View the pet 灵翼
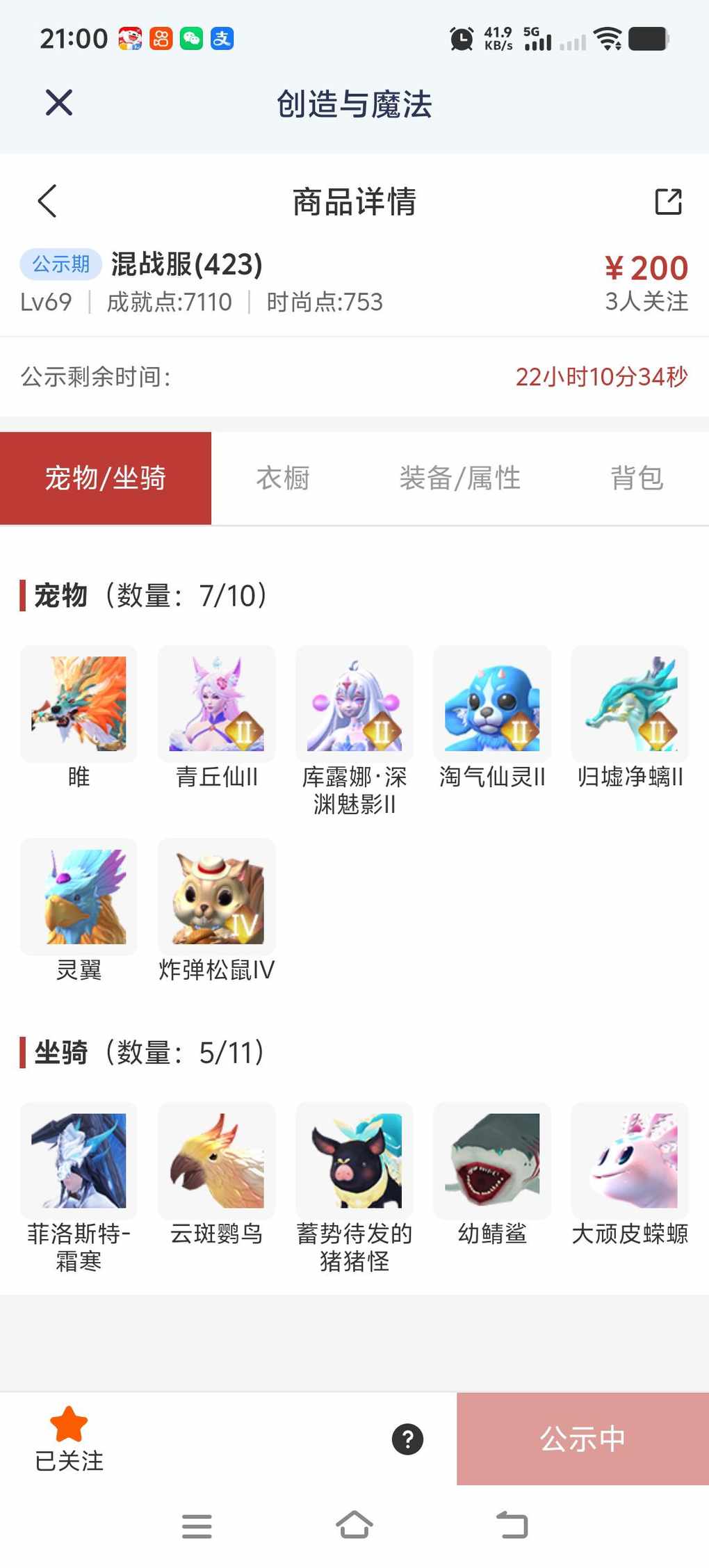 pos(79,896)
